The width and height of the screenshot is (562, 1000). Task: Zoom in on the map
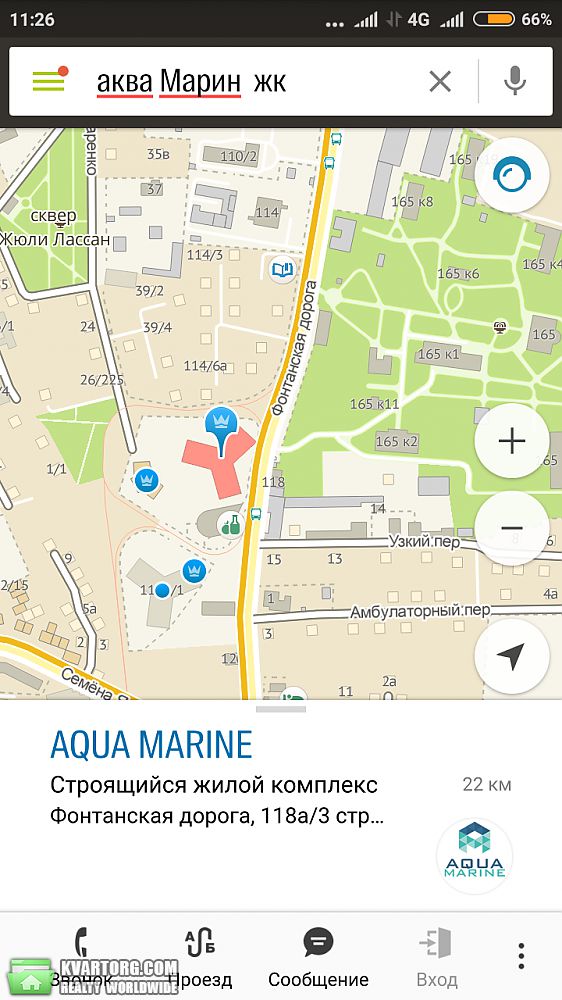(x=512, y=441)
